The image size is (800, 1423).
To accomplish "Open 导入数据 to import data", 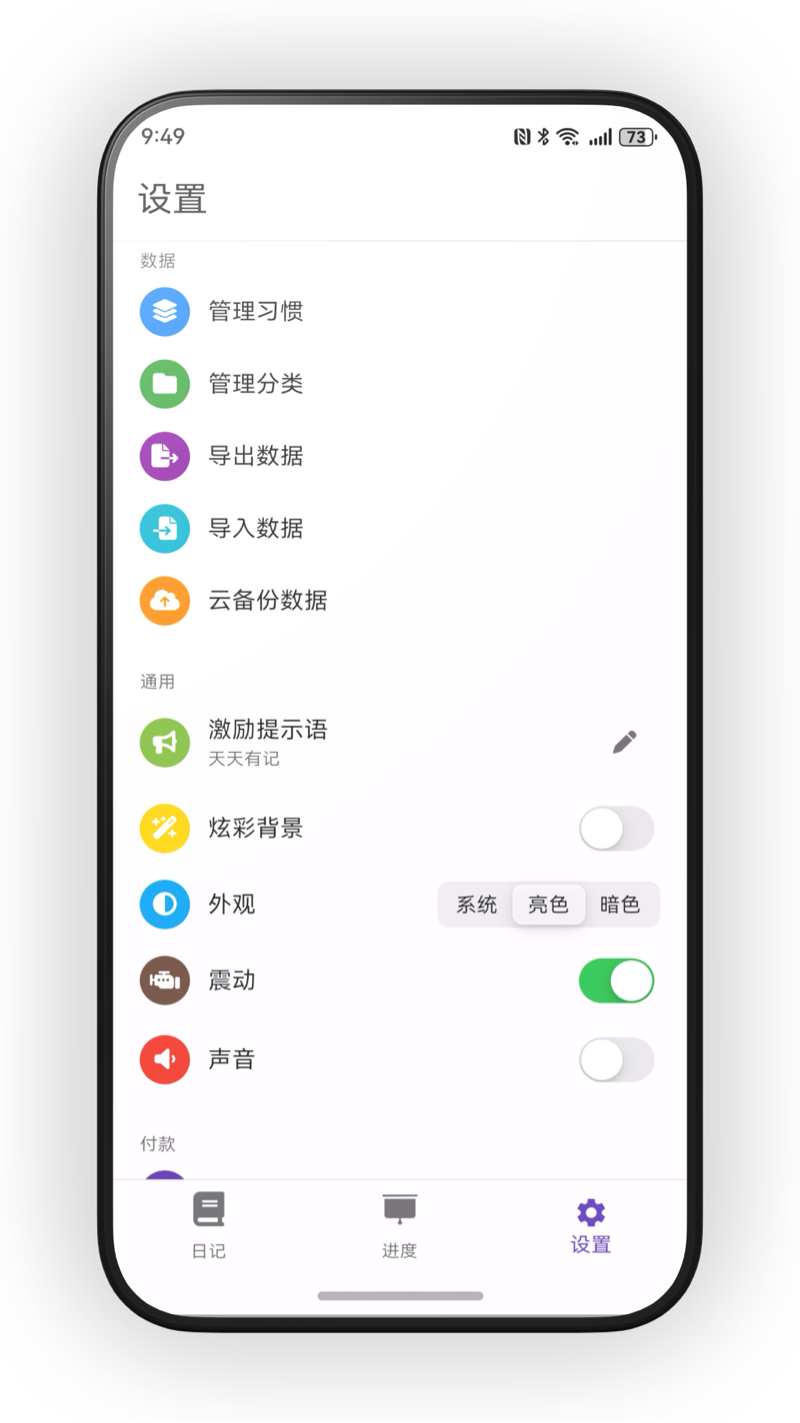I will (256, 528).
